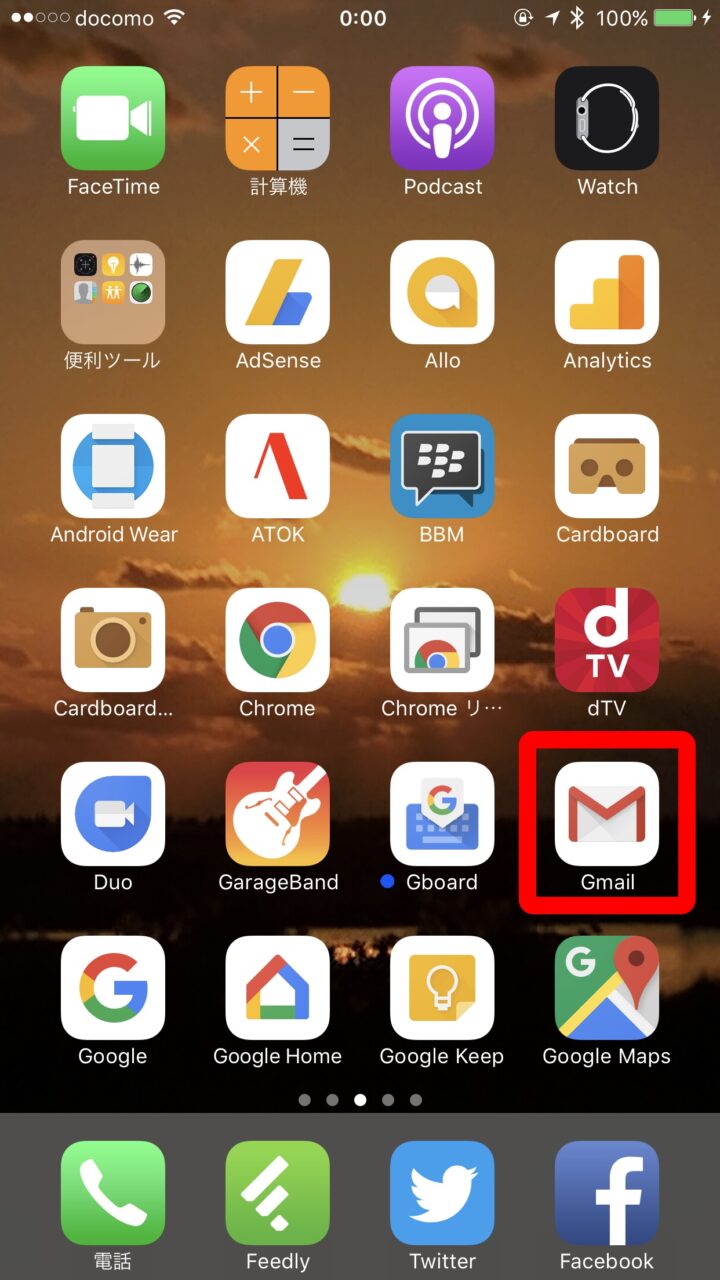The width and height of the screenshot is (720, 1280).
Task: Open Google Keep notes
Action: tap(442, 988)
